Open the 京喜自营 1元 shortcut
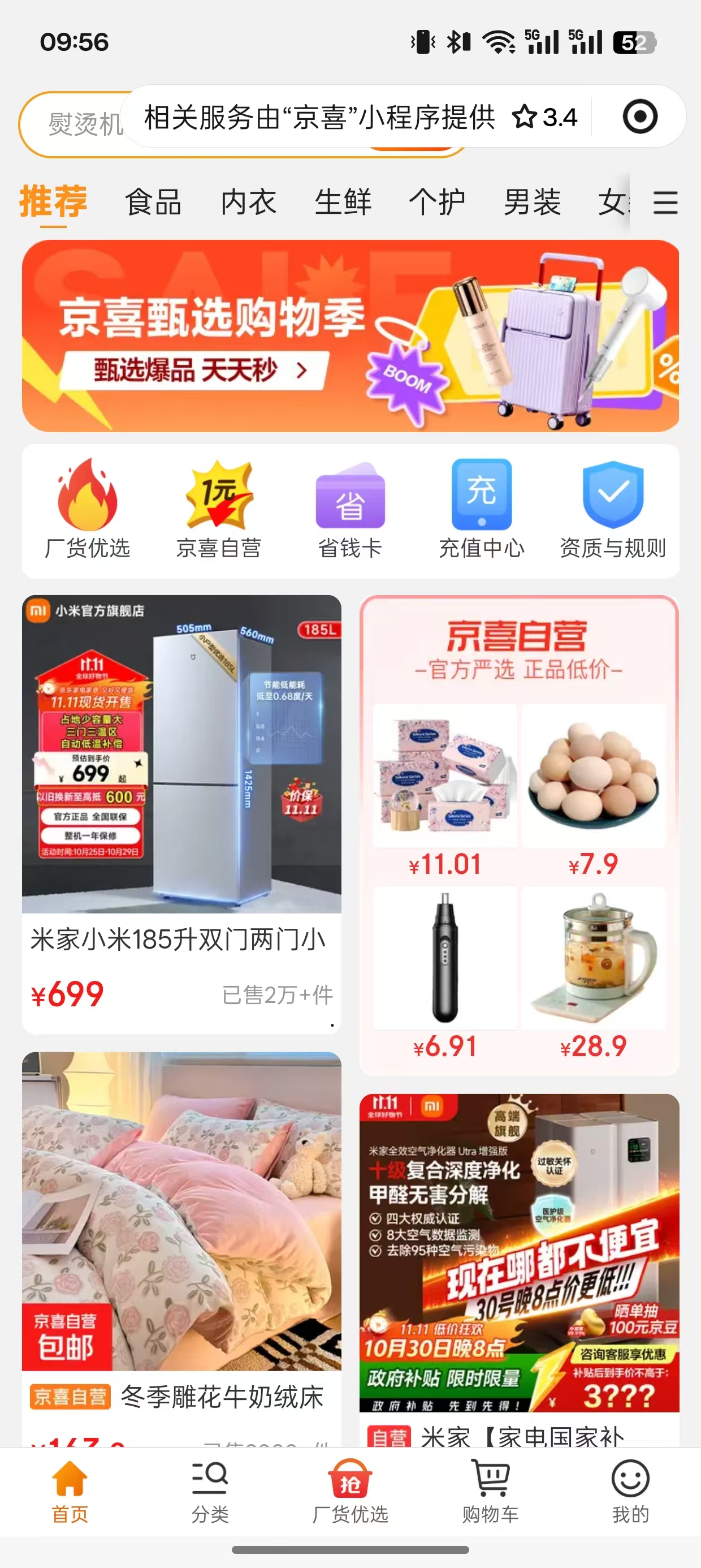The image size is (701, 1568). click(x=219, y=510)
